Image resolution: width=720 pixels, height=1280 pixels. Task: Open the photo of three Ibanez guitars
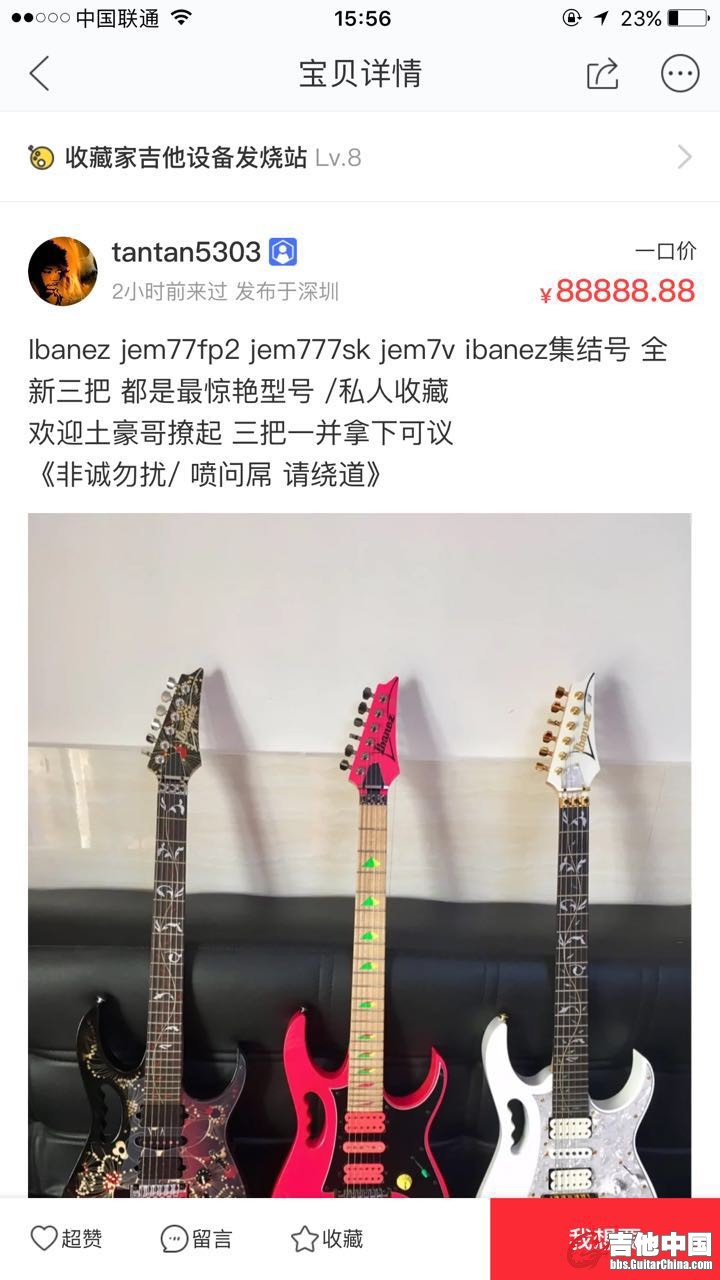[x=360, y=855]
